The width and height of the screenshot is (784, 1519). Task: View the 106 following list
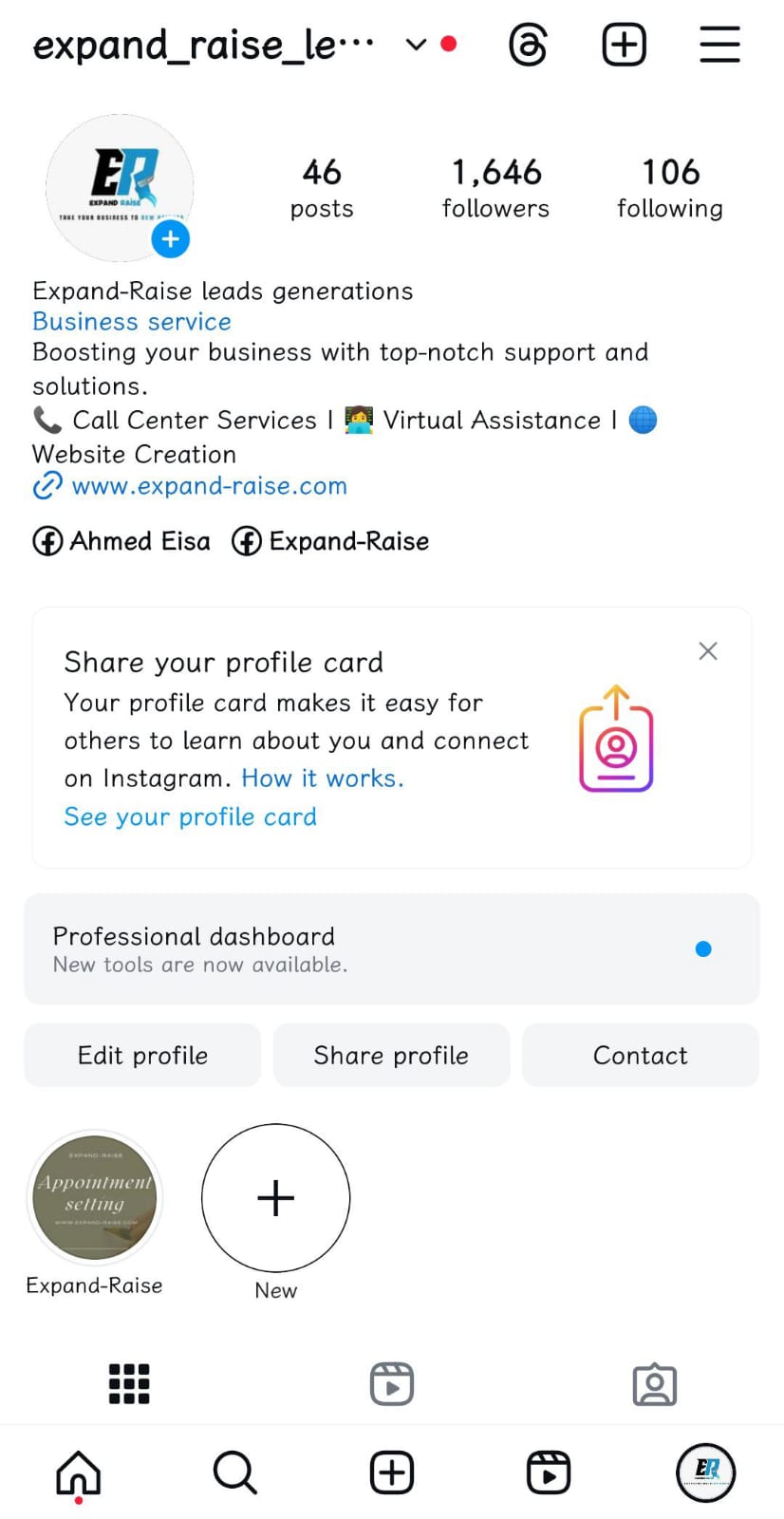(x=669, y=188)
